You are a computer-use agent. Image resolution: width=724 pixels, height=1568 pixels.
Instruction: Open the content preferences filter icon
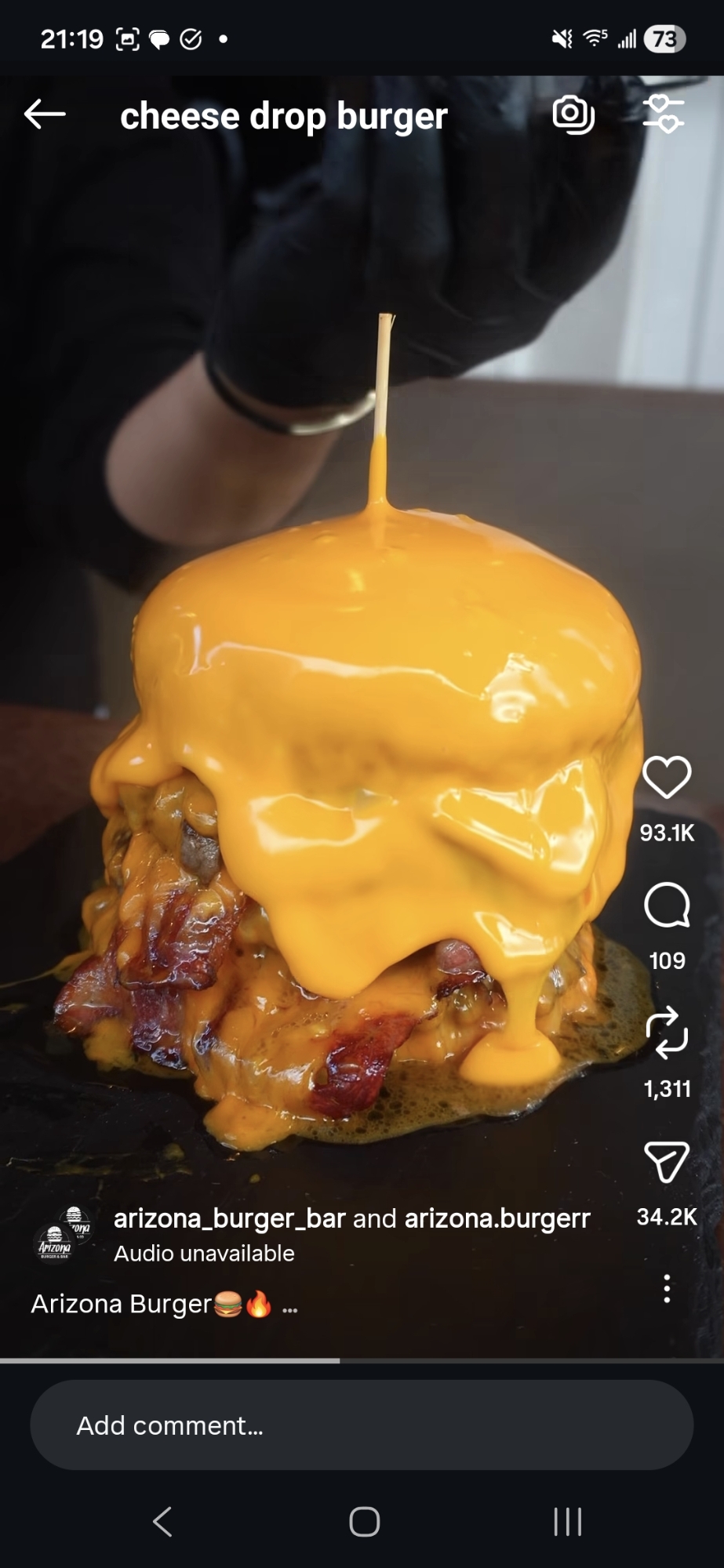(x=664, y=114)
